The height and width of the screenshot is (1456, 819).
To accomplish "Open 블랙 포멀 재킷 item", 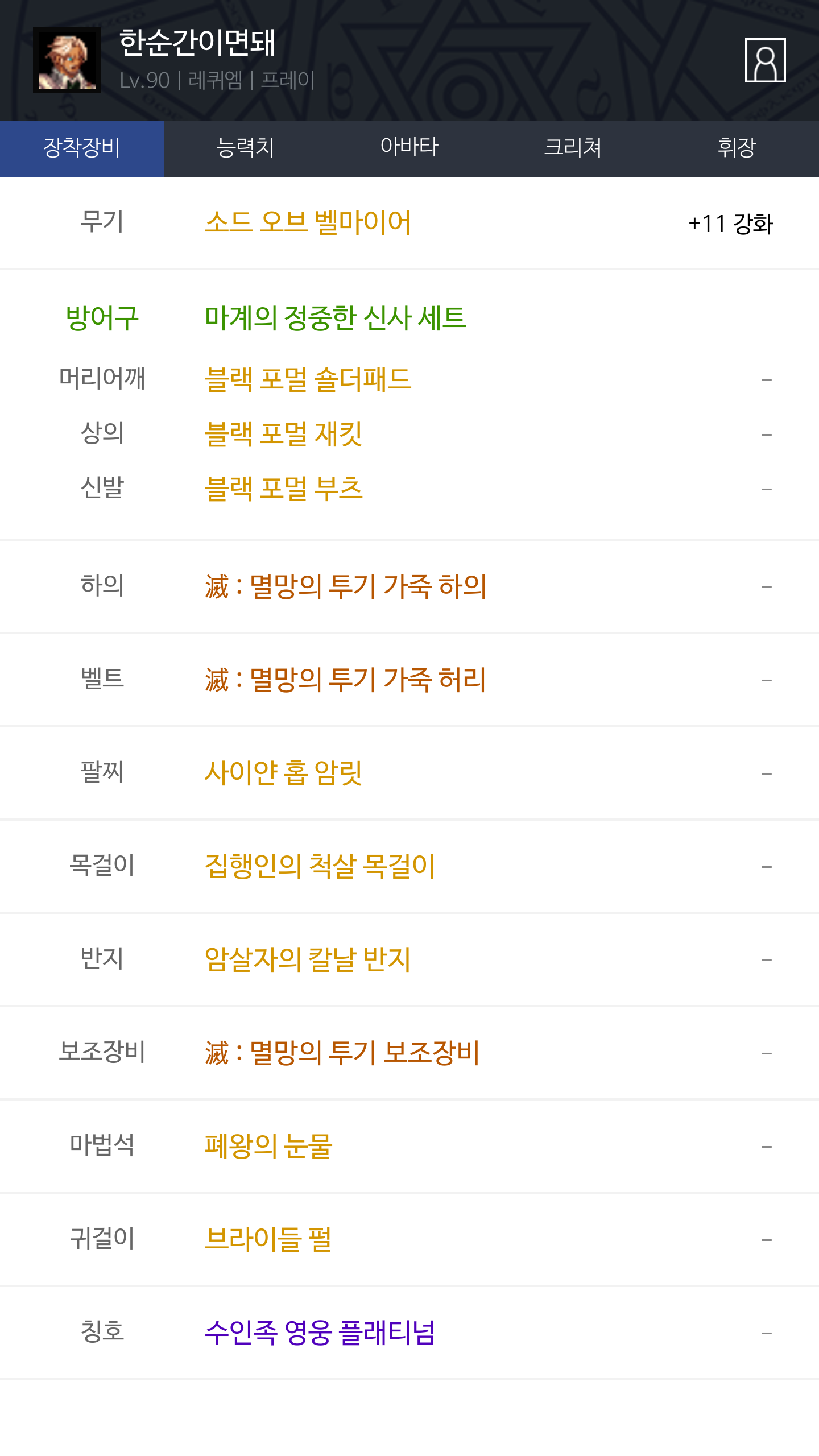I will tap(283, 434).
